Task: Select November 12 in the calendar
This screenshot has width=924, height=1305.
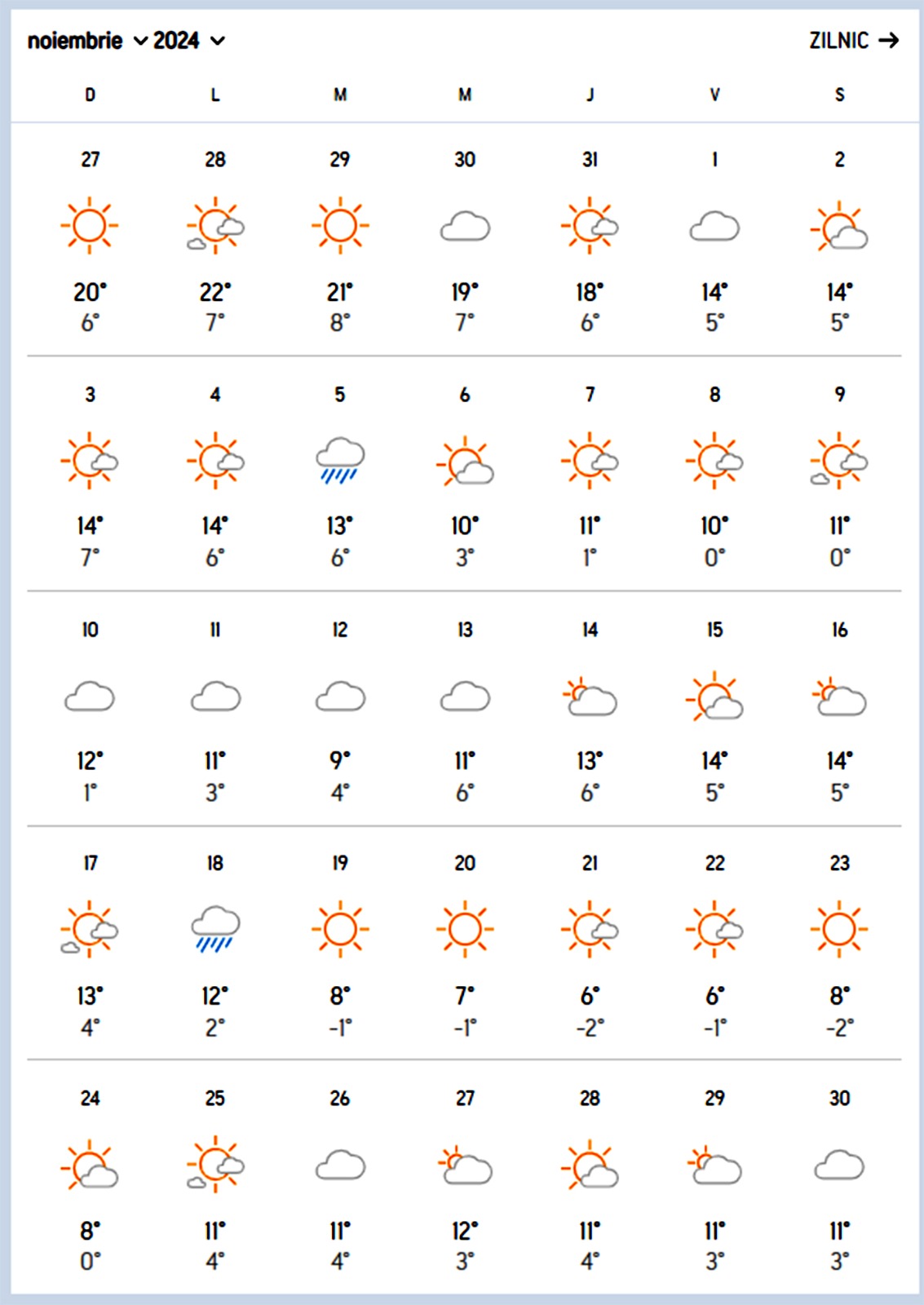Action: [x=340, y=708]
